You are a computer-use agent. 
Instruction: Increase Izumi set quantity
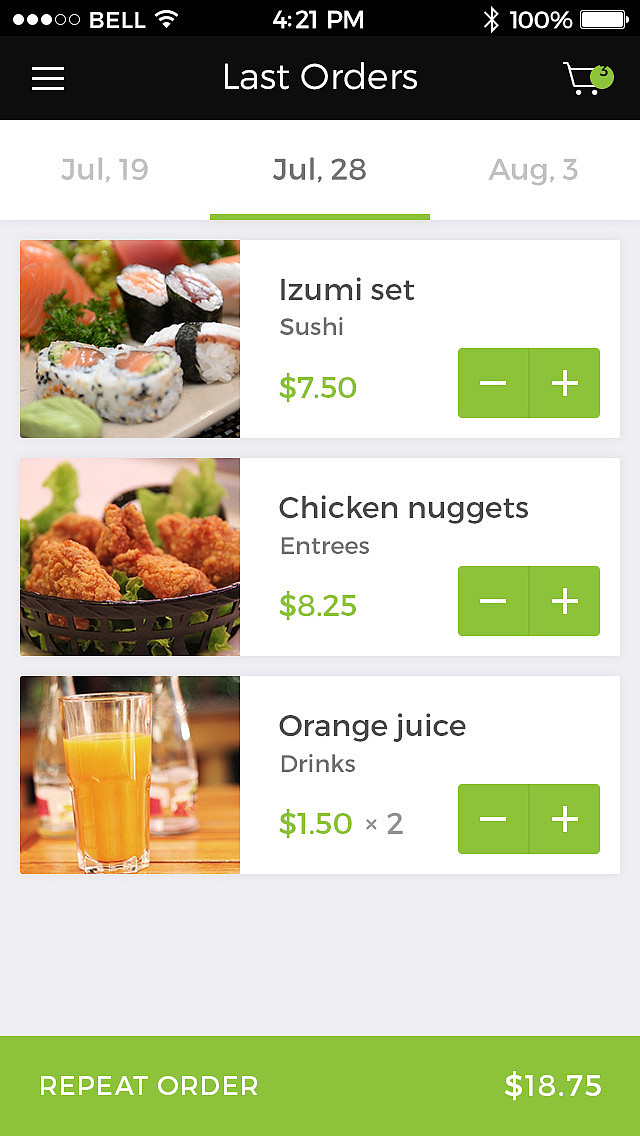coord(565,383)
